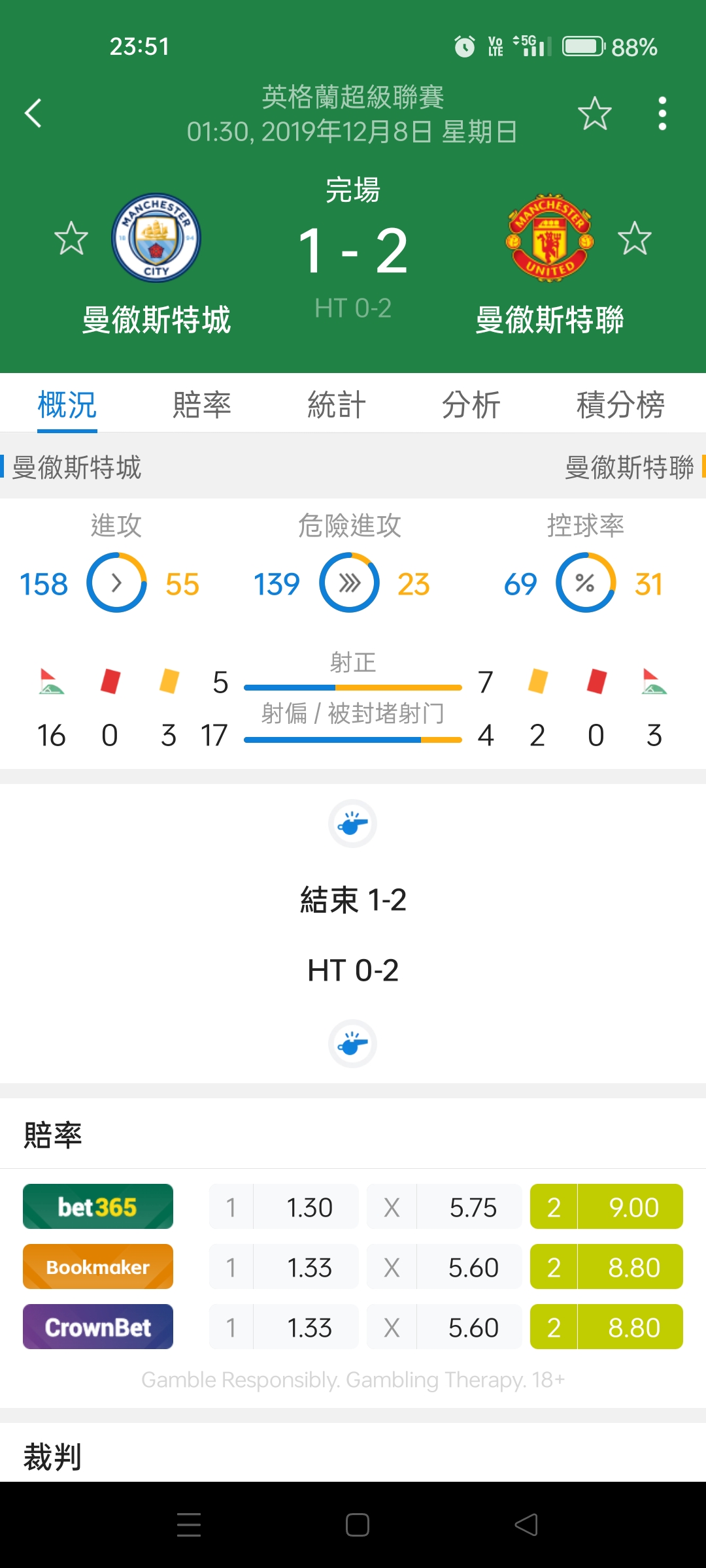
Task: Open the three-dot overflow menu
Action: [x=662, y=113]
